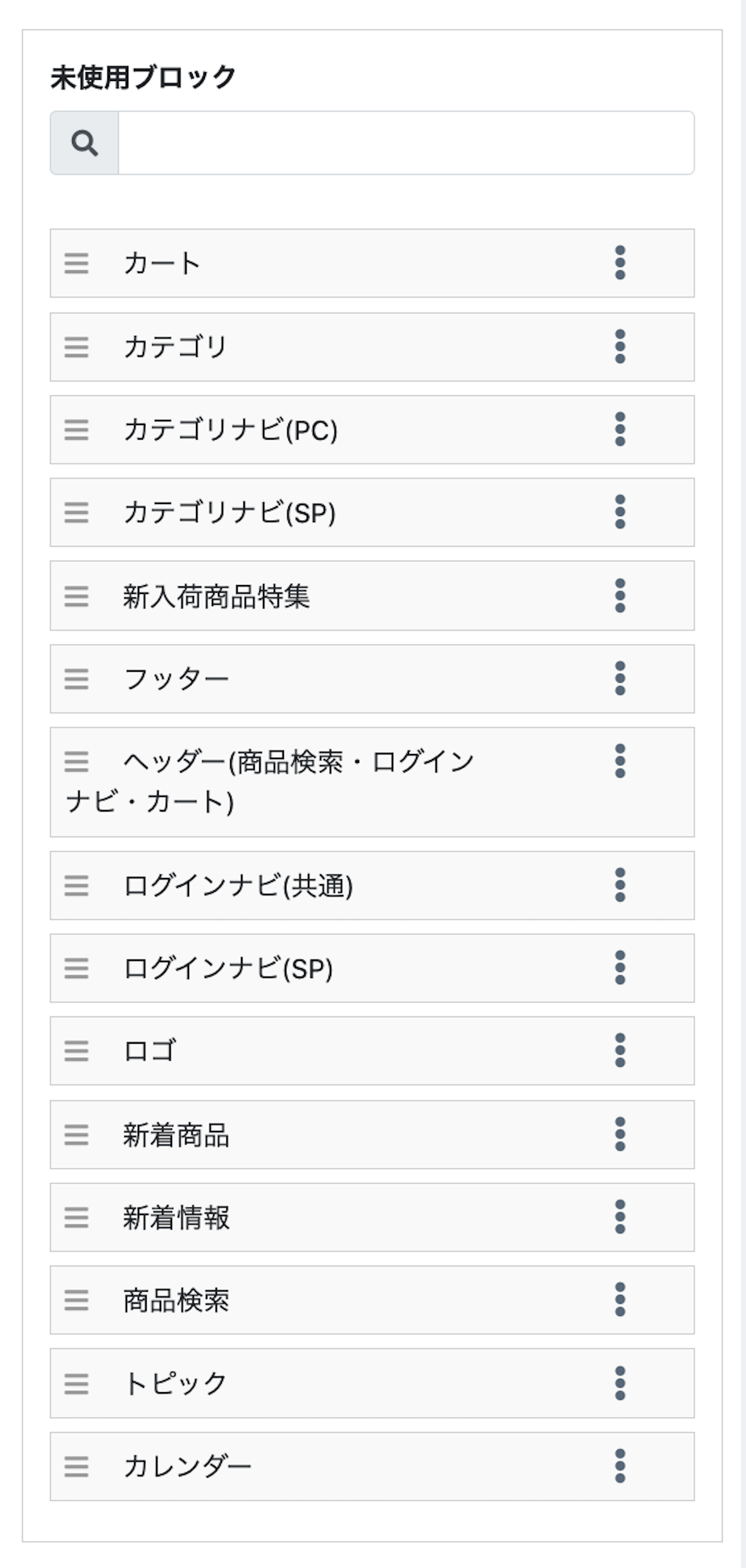Open the three-dot menu for カート
746x1568 pixels.
click(620, 262)
